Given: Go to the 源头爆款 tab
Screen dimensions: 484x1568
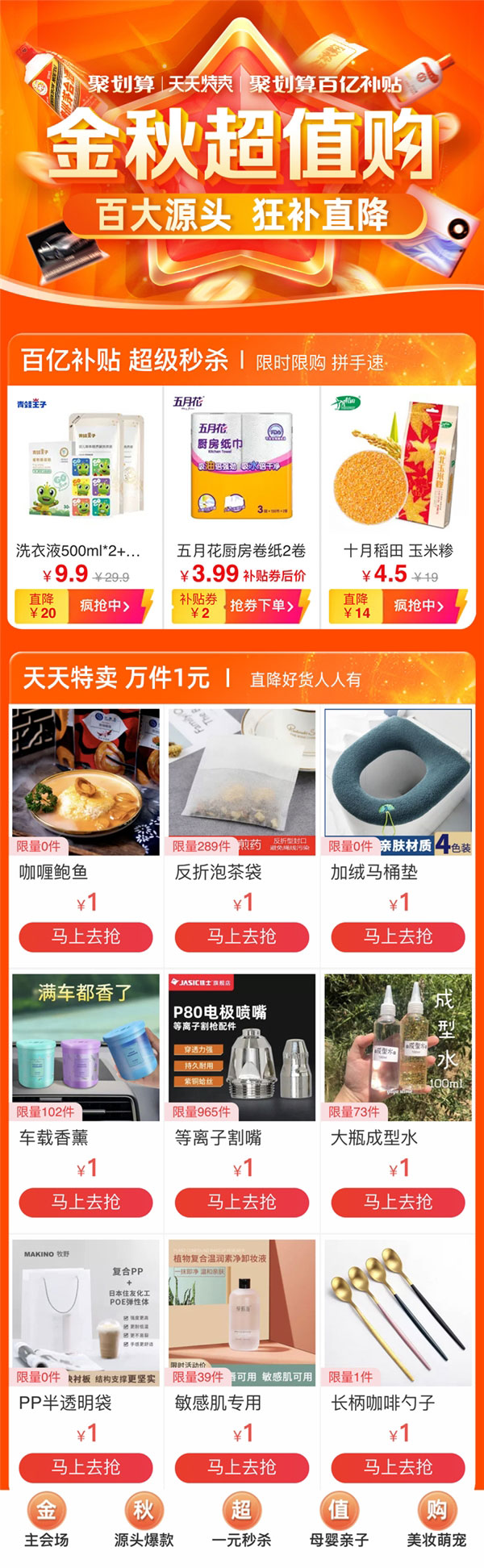Looking at the screenshot, I should [x=144, y=1520].
